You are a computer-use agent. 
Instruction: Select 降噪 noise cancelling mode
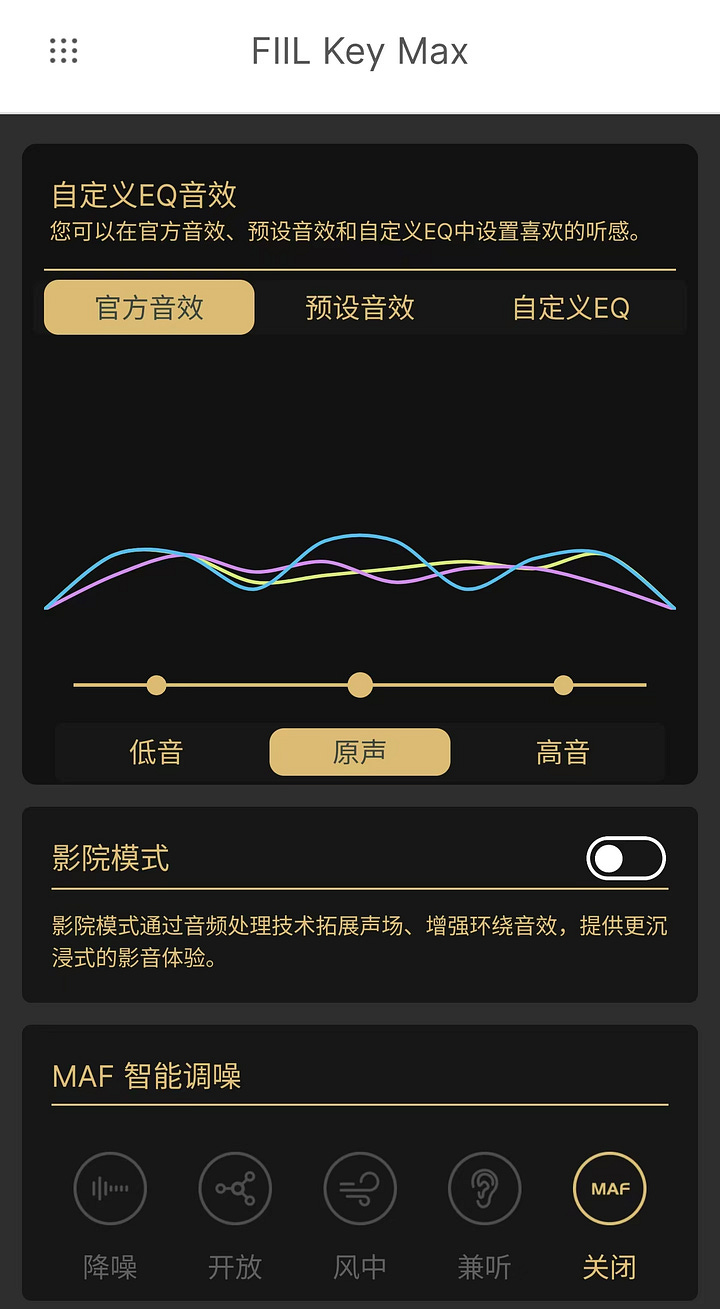click(x=110, y=1189)
